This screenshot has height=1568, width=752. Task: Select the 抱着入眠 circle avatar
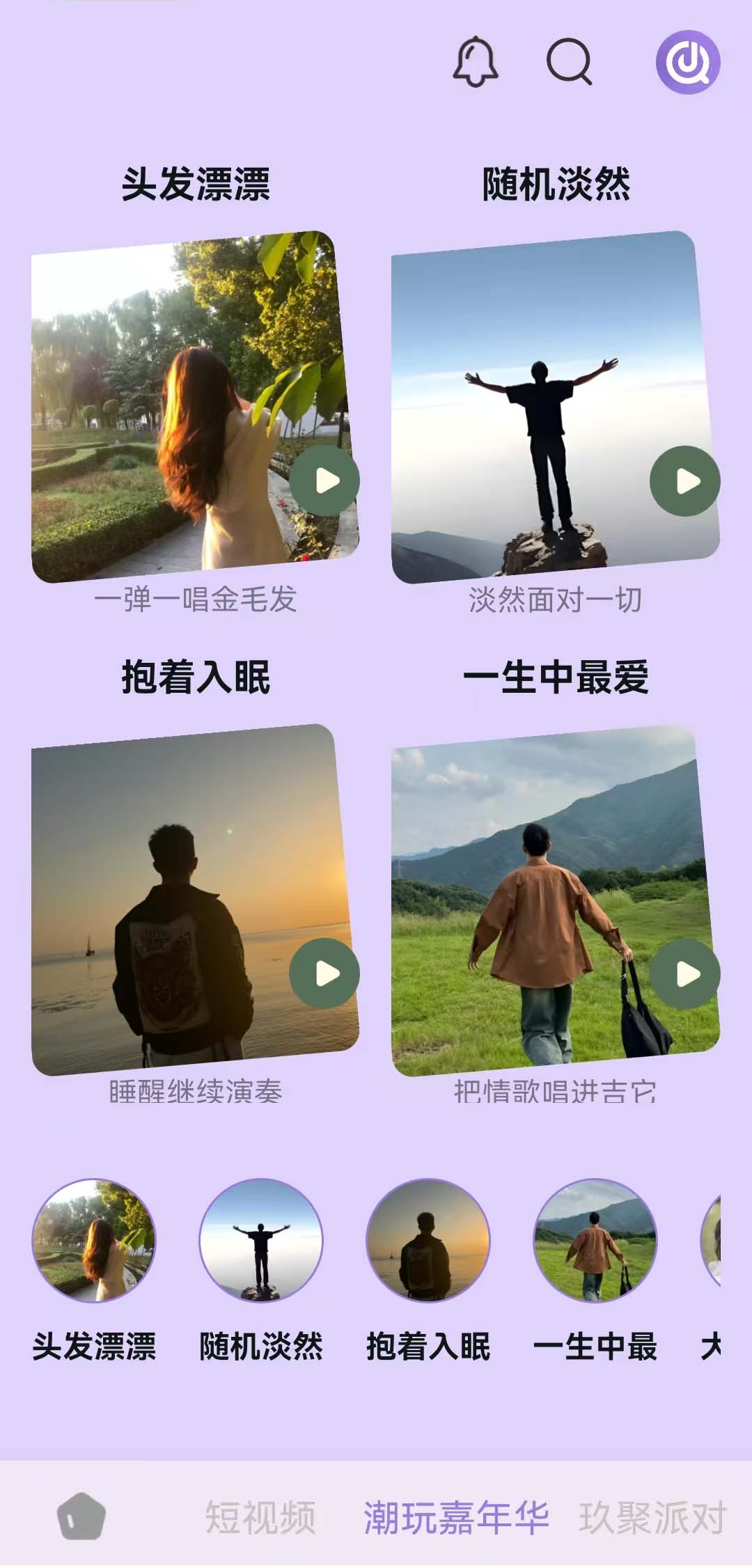tap(428, 1240)
